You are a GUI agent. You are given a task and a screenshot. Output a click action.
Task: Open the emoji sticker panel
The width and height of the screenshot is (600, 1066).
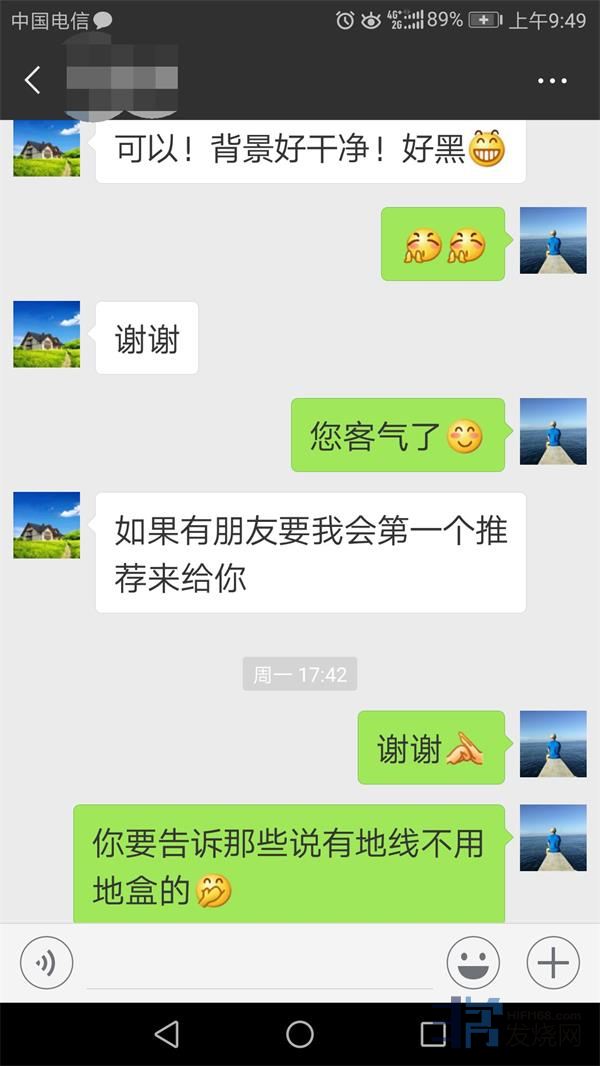[473, 963]
